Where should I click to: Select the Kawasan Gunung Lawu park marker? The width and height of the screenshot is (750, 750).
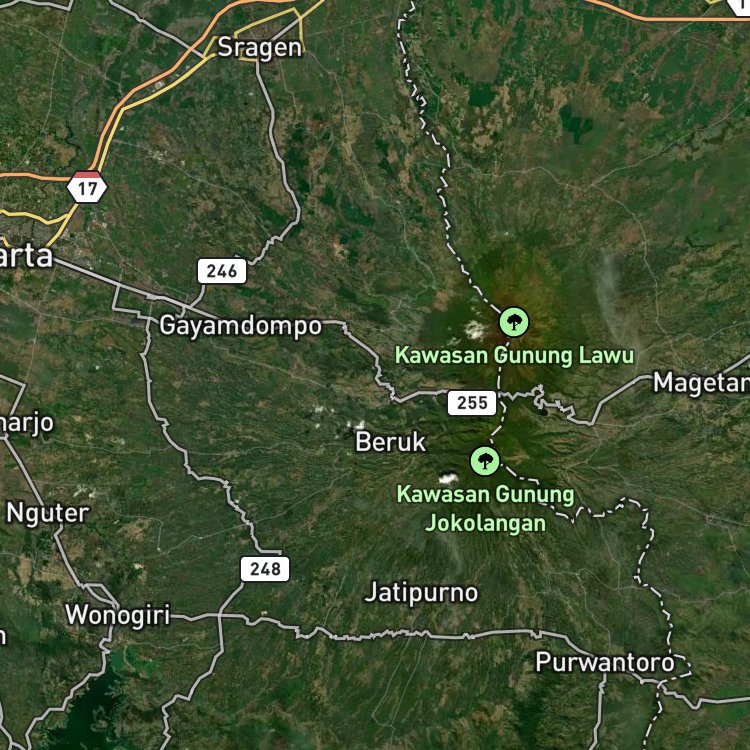(514, 322)
